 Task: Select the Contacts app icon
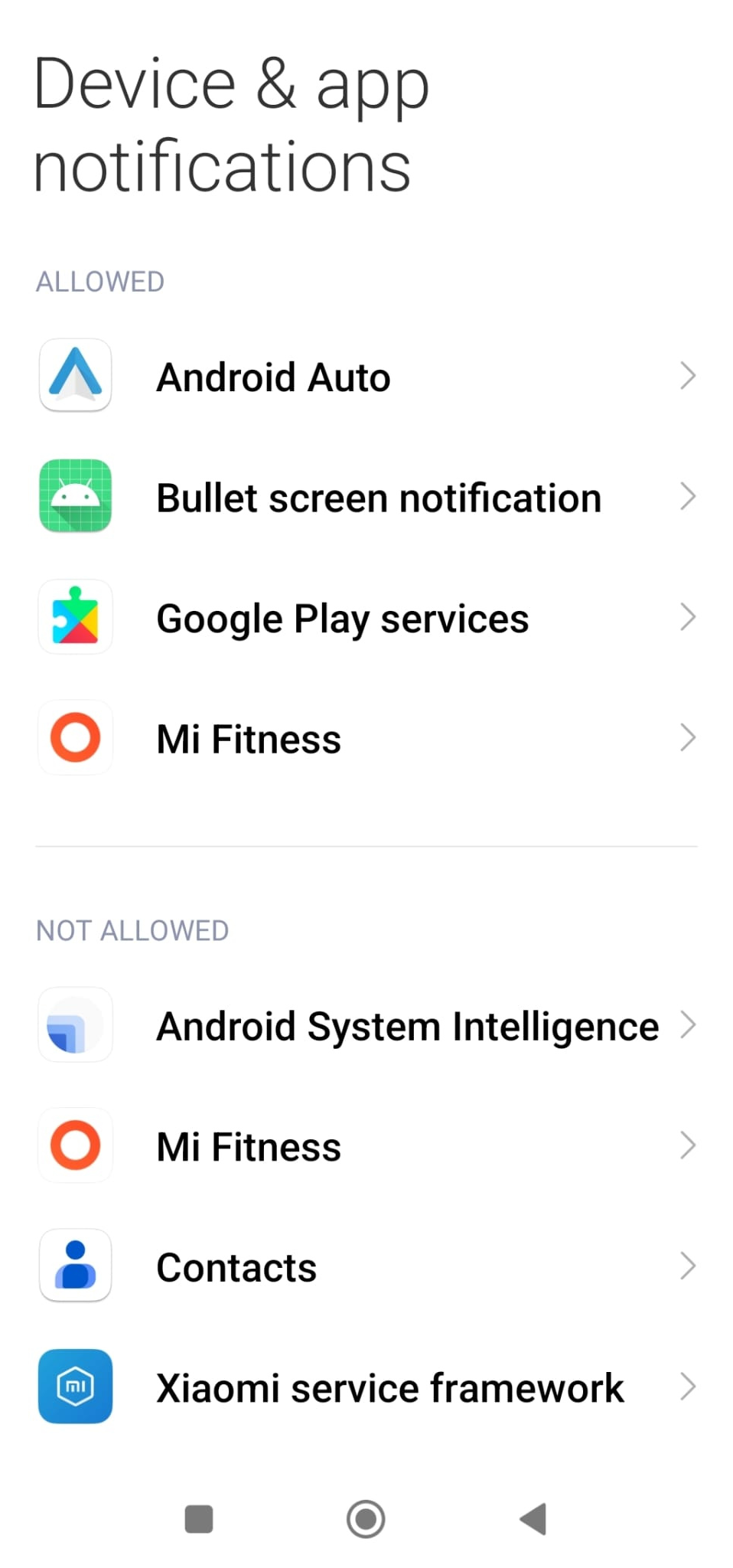point(75,1266)
